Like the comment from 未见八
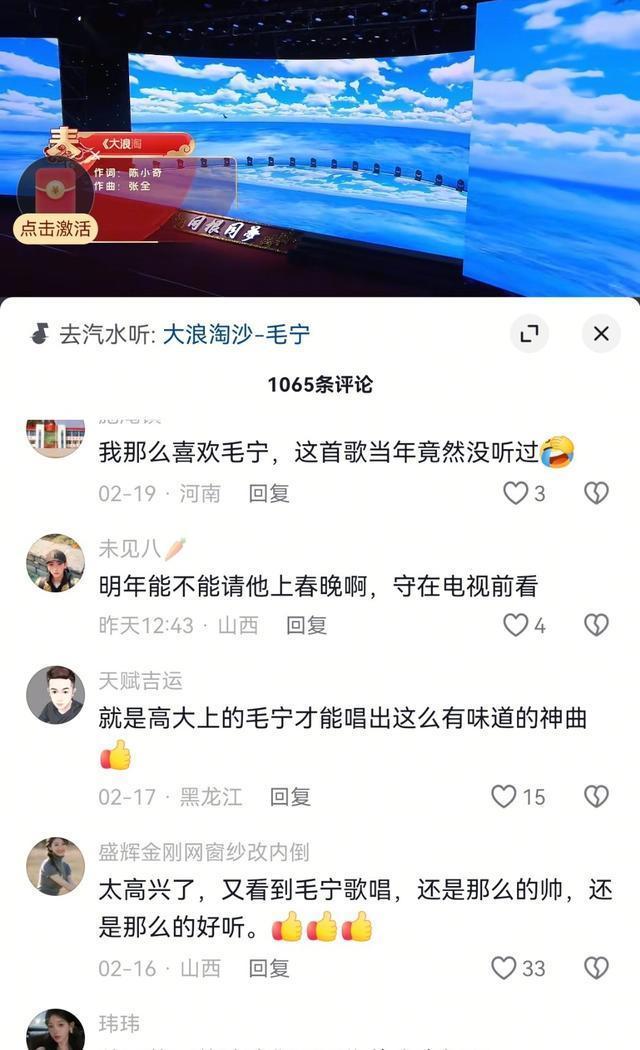Image resolution: width=640 pixels, height=1050 pixels. [x=515, y=625]
